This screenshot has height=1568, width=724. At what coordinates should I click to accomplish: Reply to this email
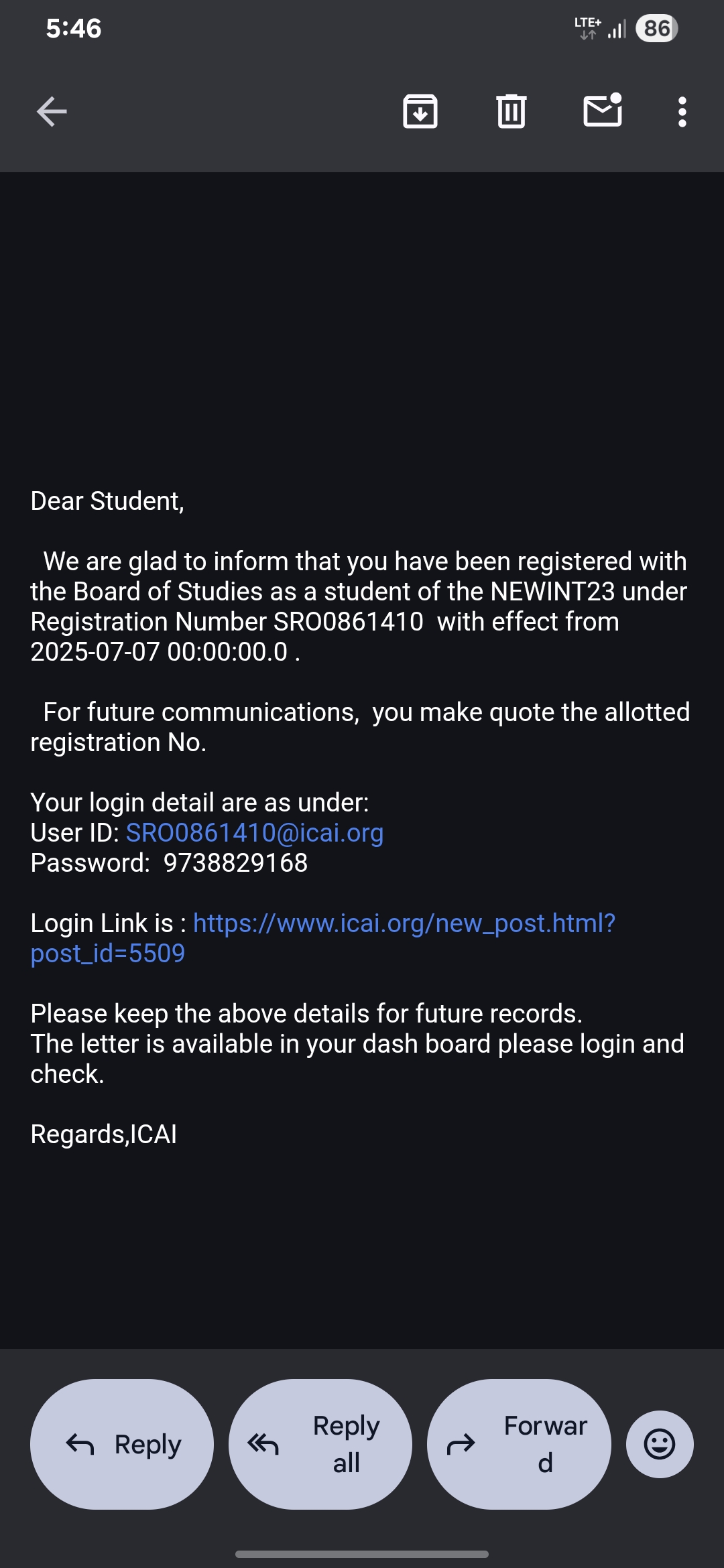point(122,1444)
